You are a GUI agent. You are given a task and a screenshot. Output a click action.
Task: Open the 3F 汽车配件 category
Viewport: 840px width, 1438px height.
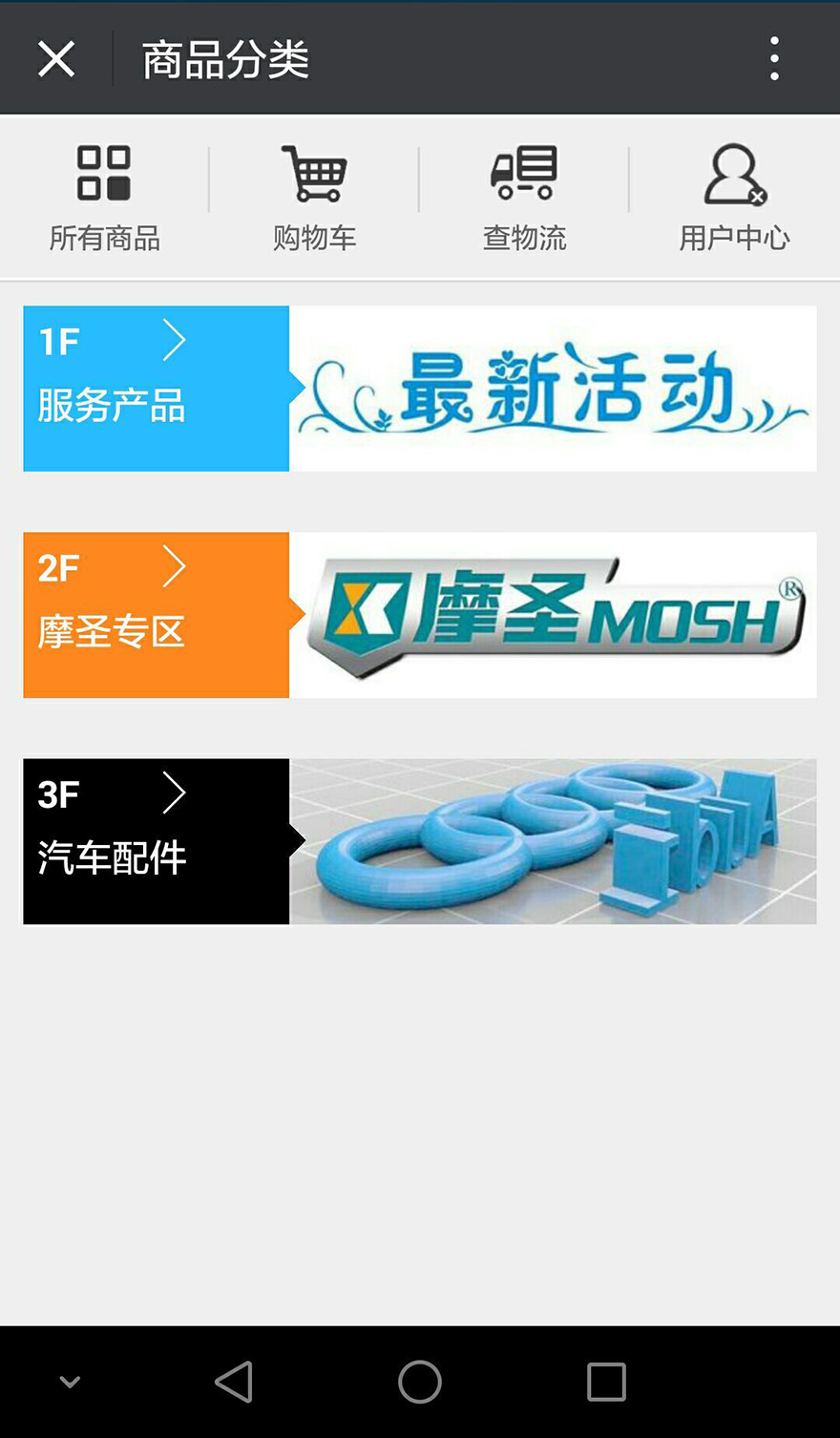tap(156, 840)
